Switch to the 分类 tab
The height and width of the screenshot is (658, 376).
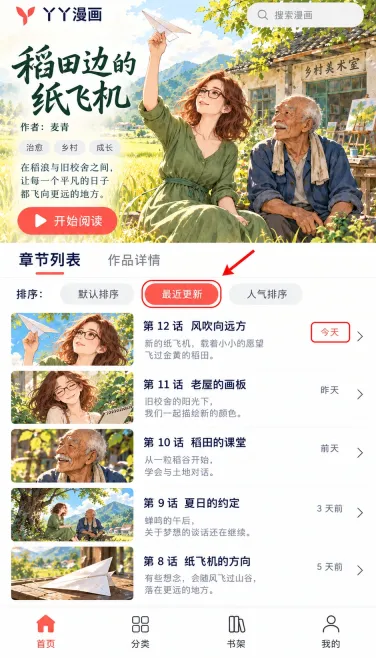[x=140, y=632]
